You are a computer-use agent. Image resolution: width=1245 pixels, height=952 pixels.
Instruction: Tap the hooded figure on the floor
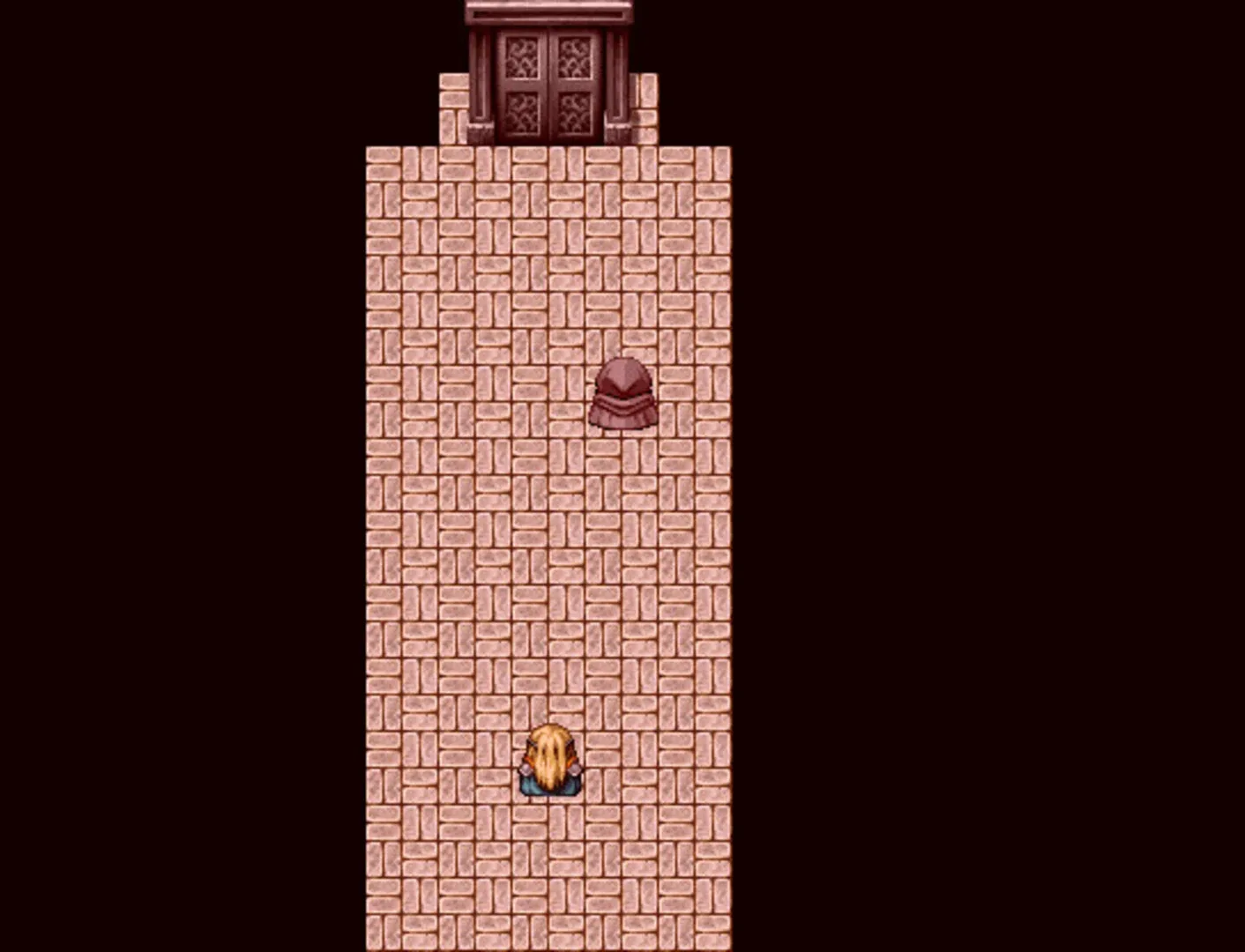pyautogui.click(x=623, y=394)
